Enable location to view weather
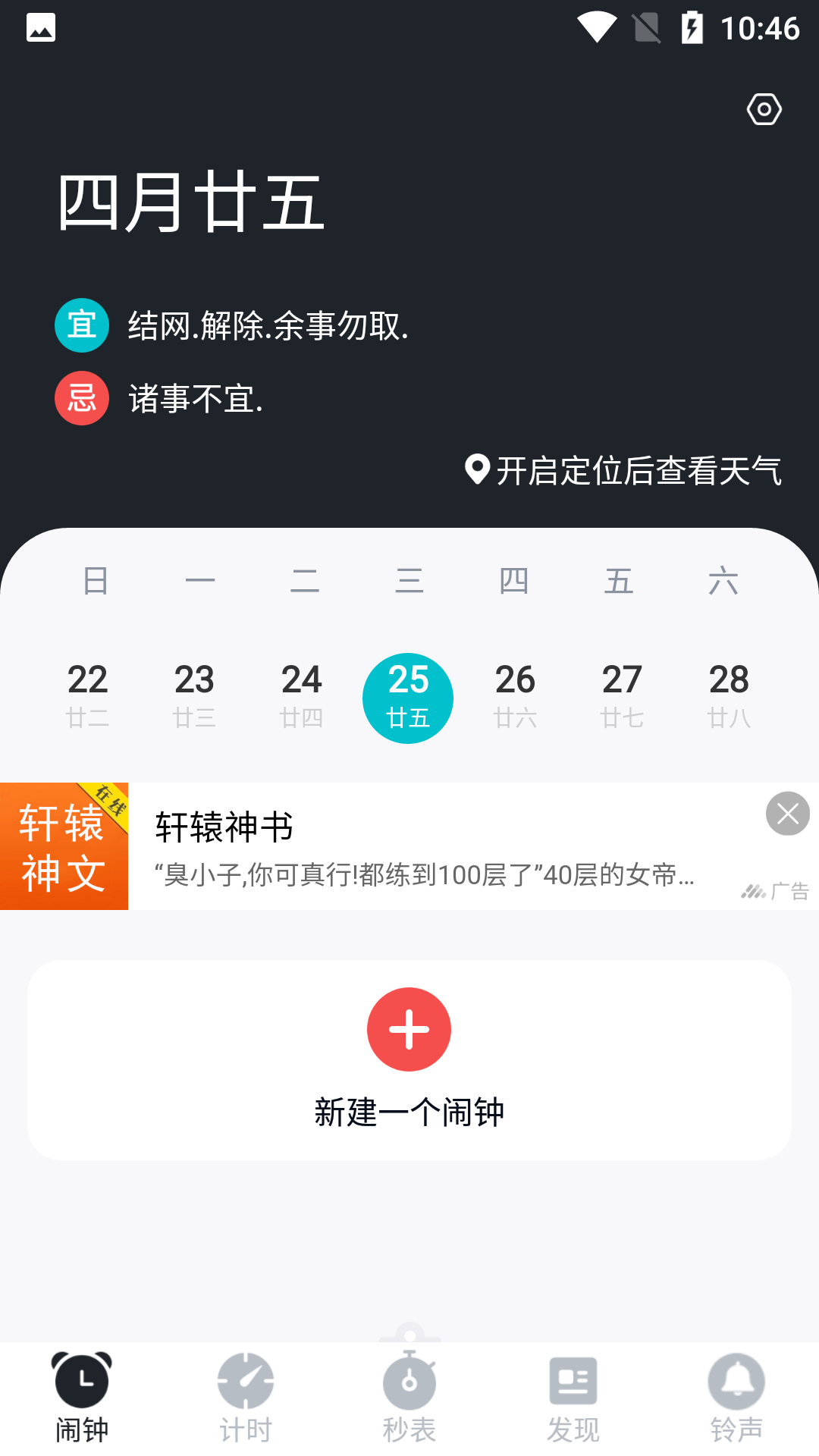This screenshot has width=819, height=1456. click(x=623, y=470)
